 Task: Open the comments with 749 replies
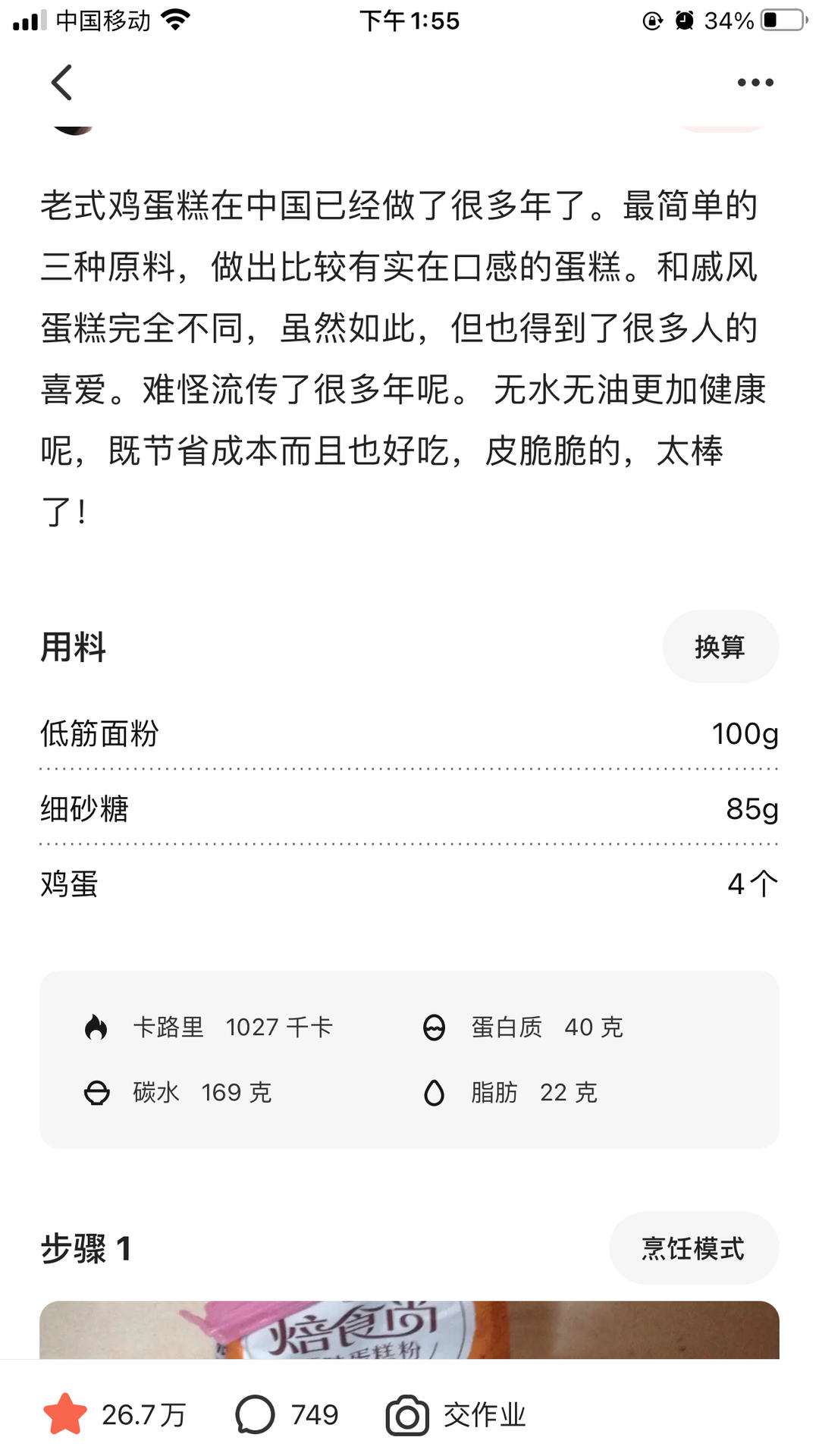[x=287, y=1414]
